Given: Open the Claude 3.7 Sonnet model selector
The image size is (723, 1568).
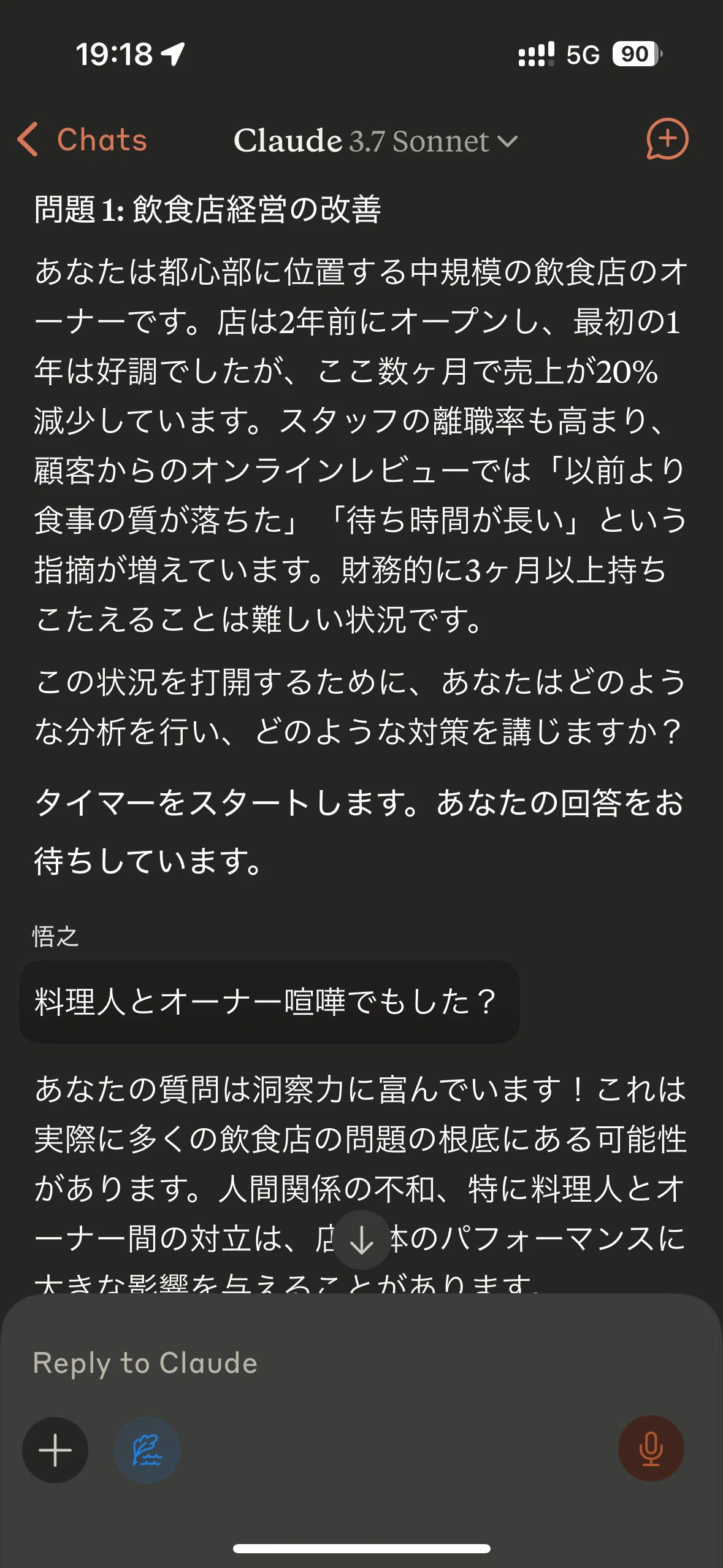Looking at the screenshot, I should pyautogui.click(x=375, y=141).
